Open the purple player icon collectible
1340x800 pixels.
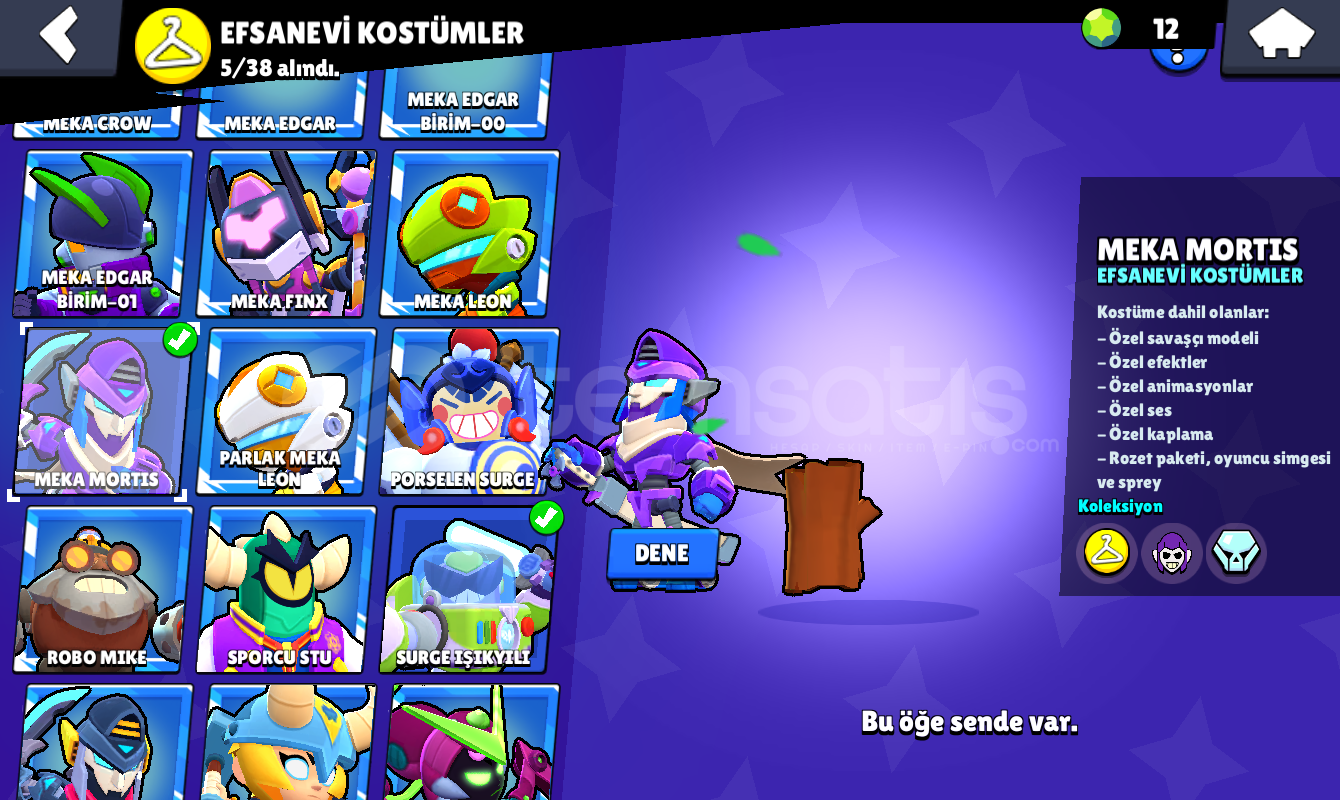[x=1171, y=552]
